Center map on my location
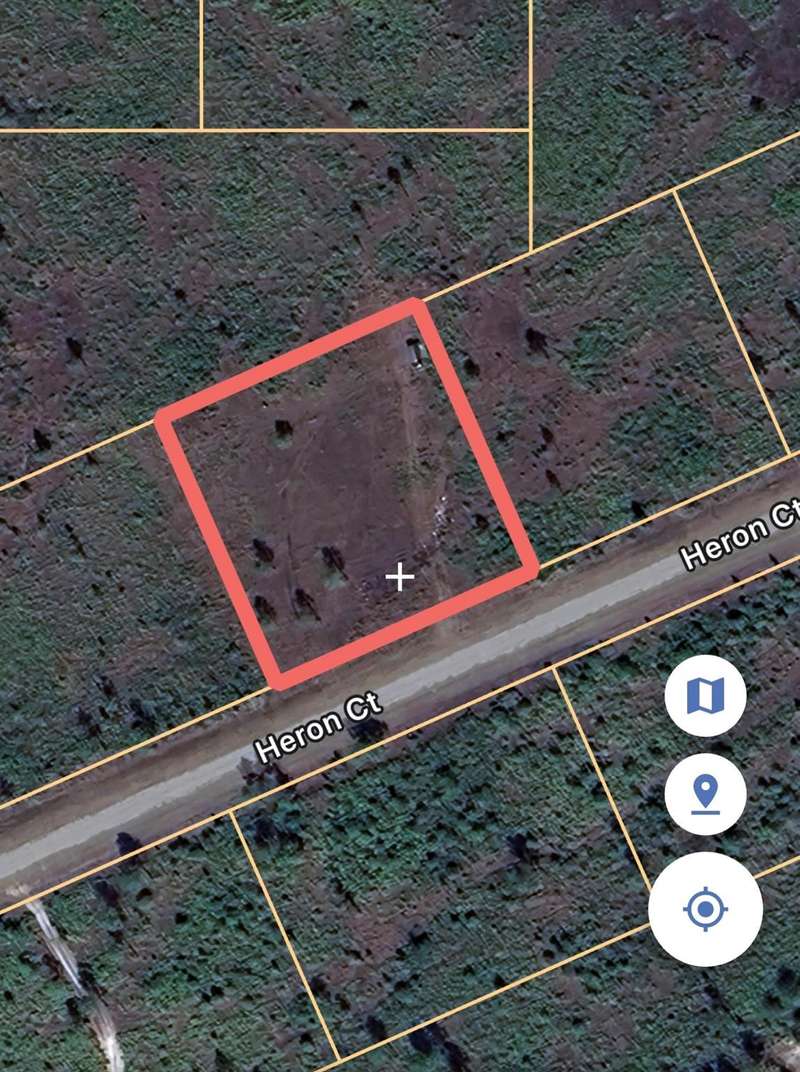 pos(705,909)
